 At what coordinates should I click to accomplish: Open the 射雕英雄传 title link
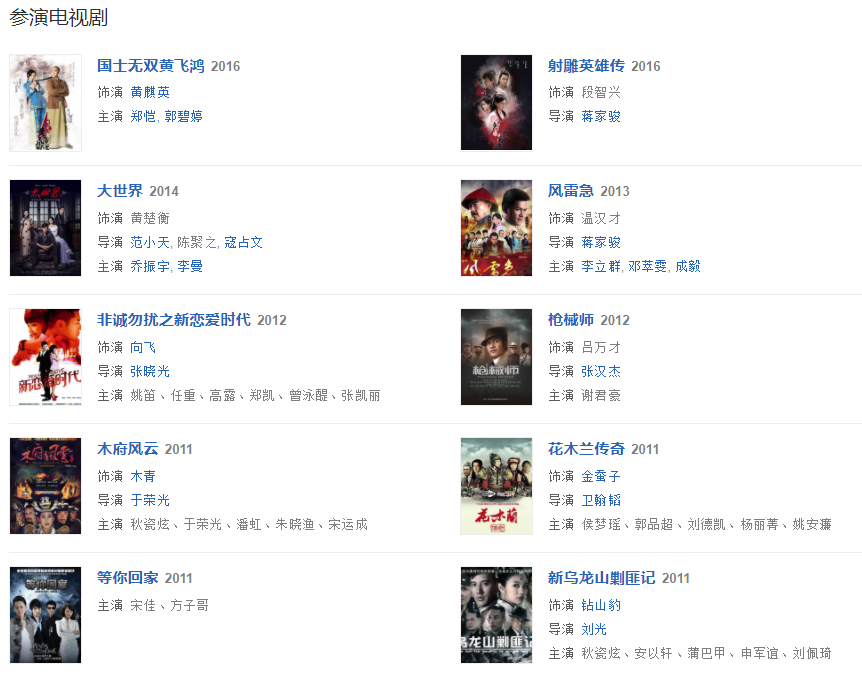coord(586,66)
